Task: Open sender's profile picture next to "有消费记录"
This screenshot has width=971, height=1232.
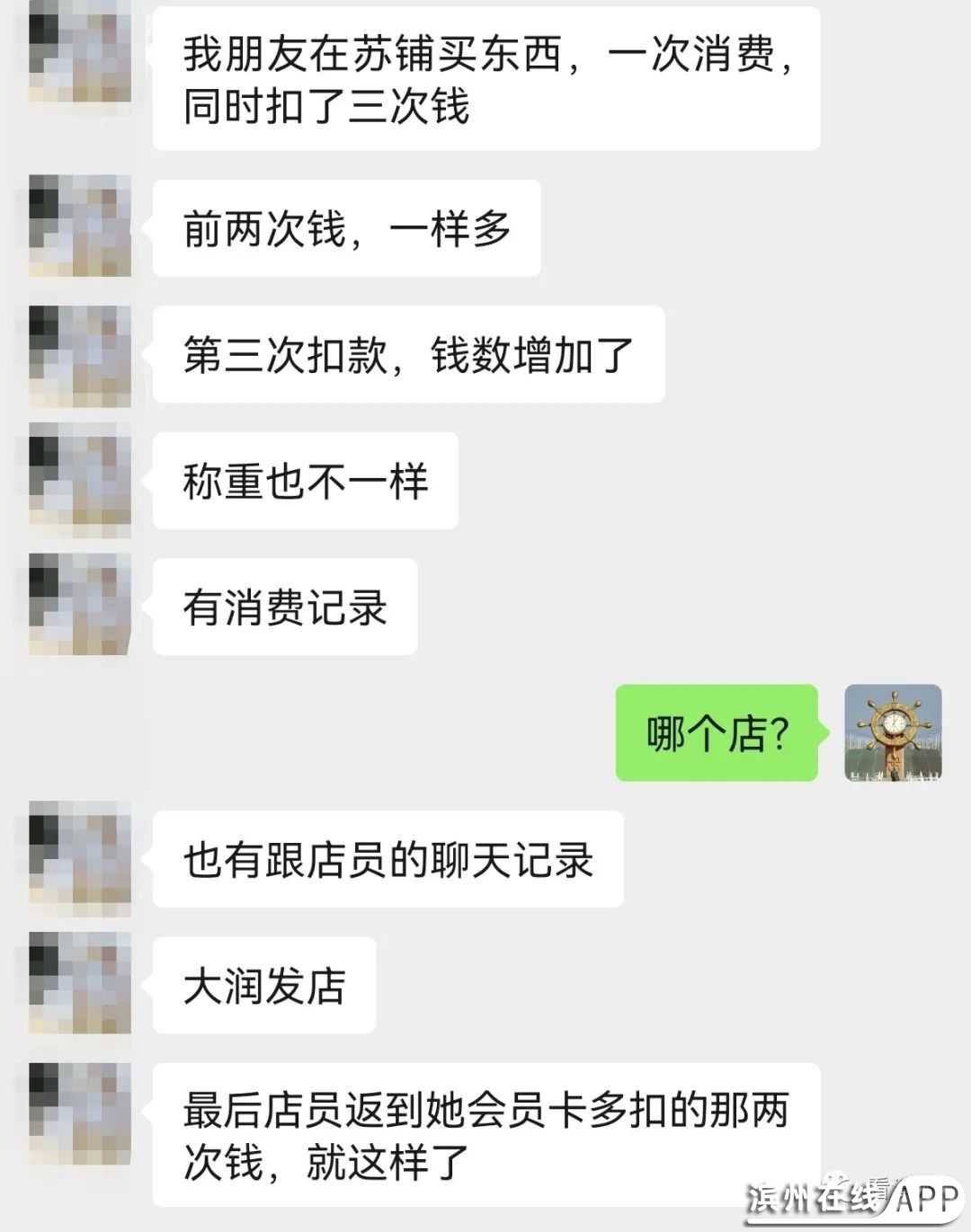Action: (80, 605)
